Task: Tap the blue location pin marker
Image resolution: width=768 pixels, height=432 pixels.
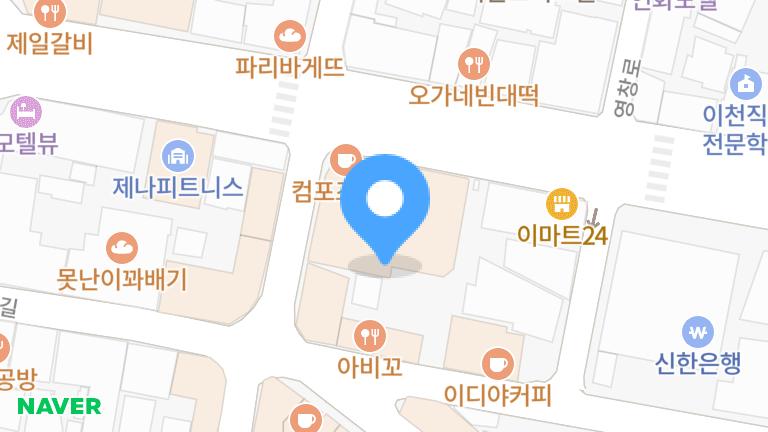Action: [384, 203]
